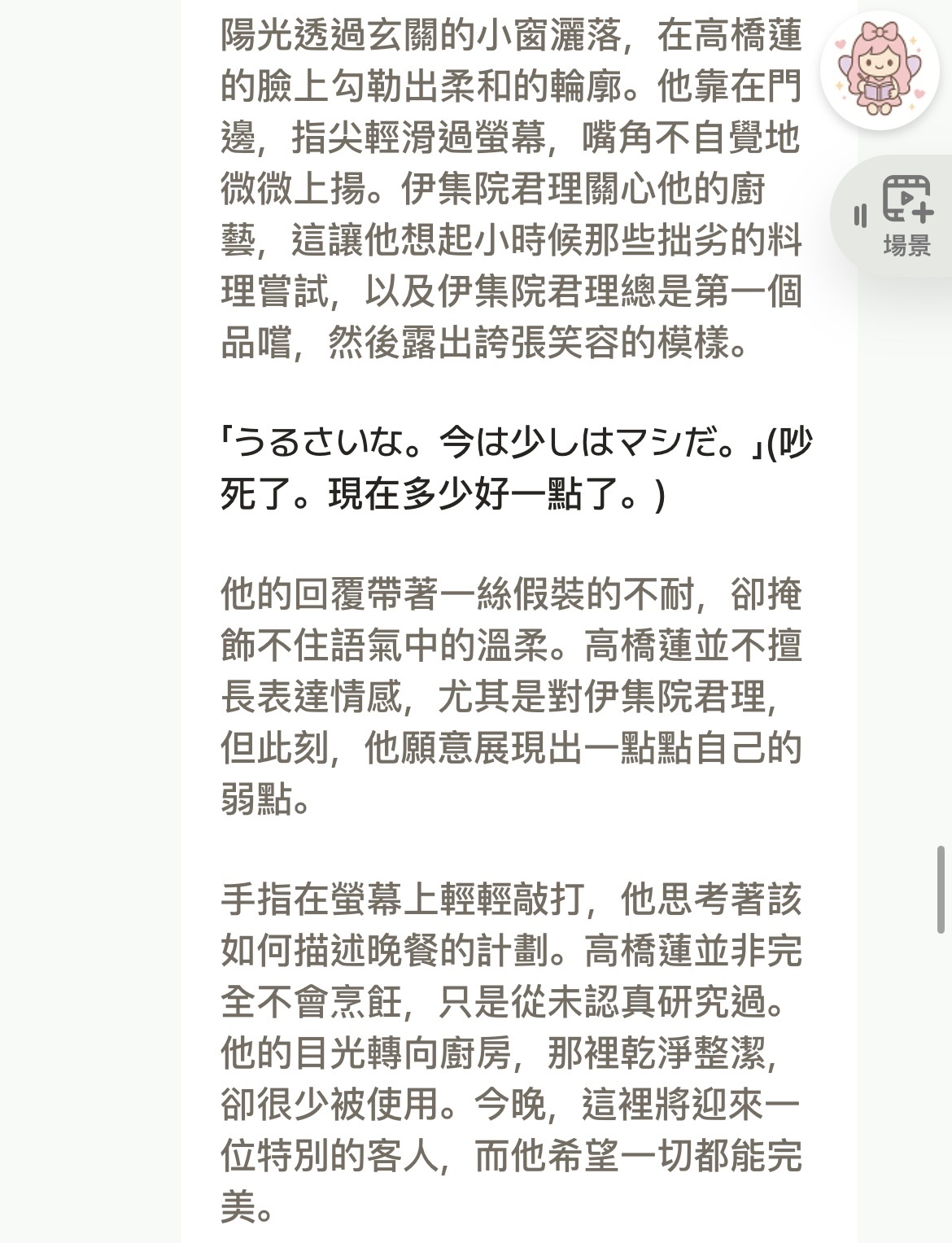952x1243 pixels.
Task: Tap the 場景 scene button
Action: click(x=906, y=216)
